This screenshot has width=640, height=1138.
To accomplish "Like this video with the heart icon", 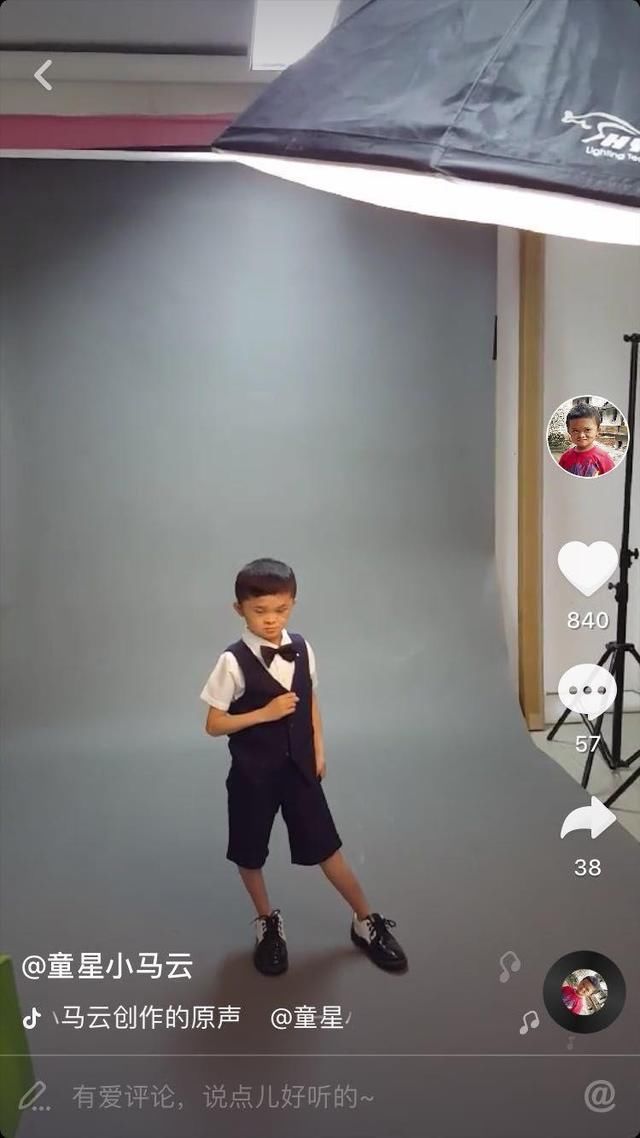I will pos(587,568).
